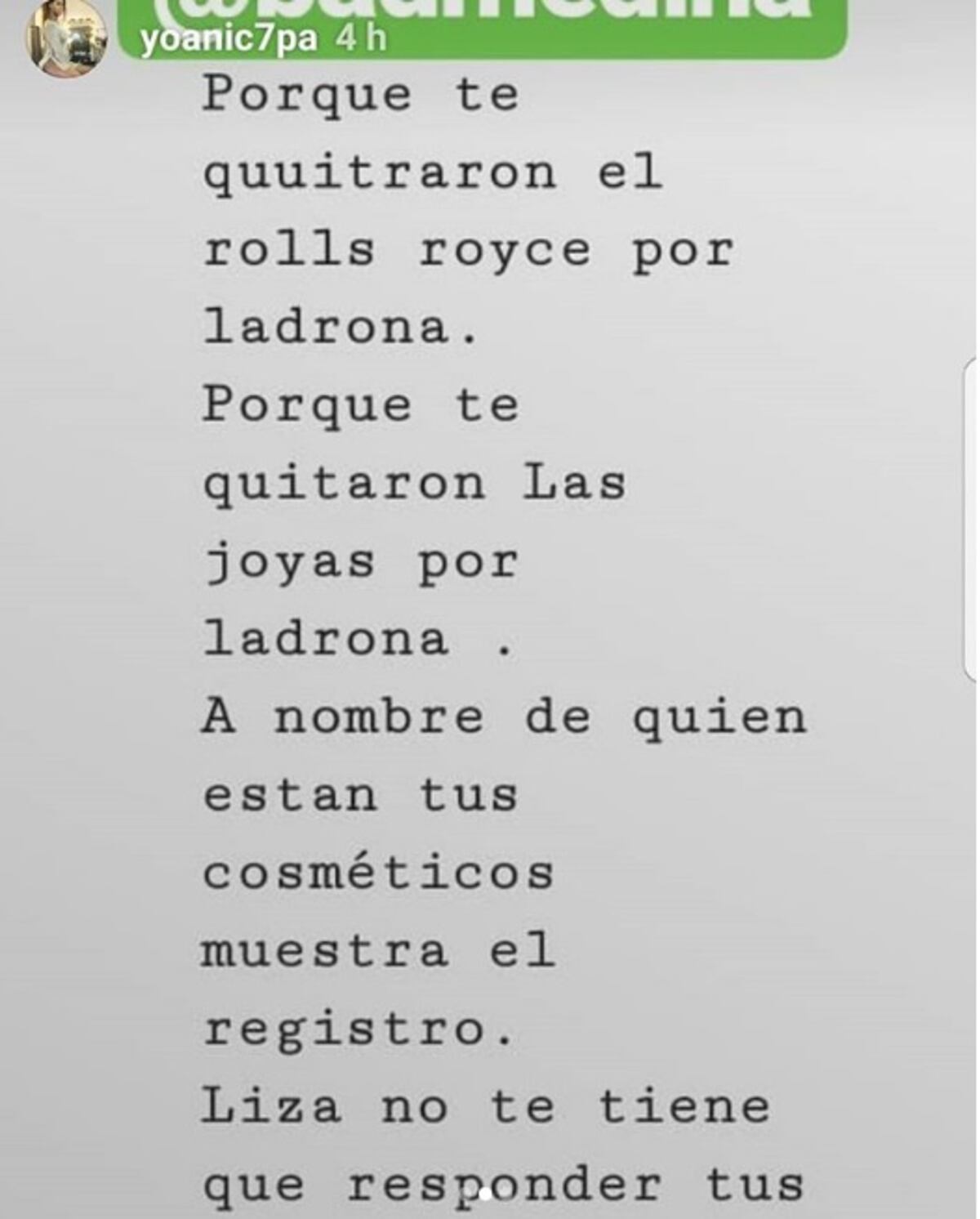
Task: Click the word 'Liza' in the story
Action: point(269,1105)
